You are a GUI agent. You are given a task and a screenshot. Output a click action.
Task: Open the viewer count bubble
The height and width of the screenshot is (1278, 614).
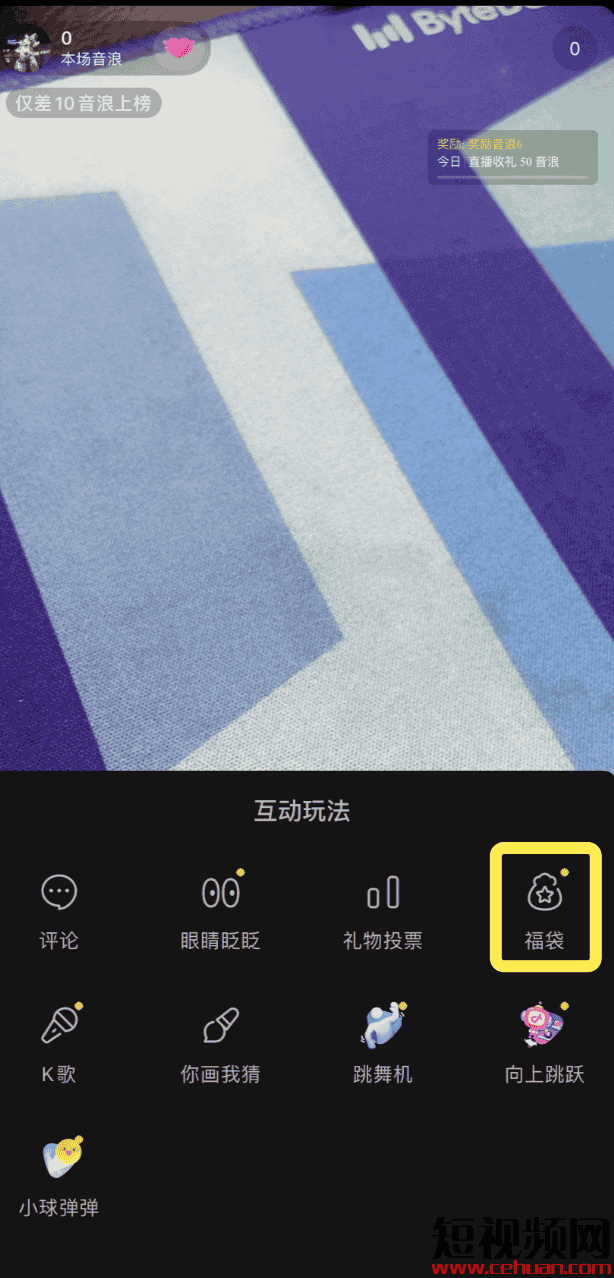pos(574,48)
